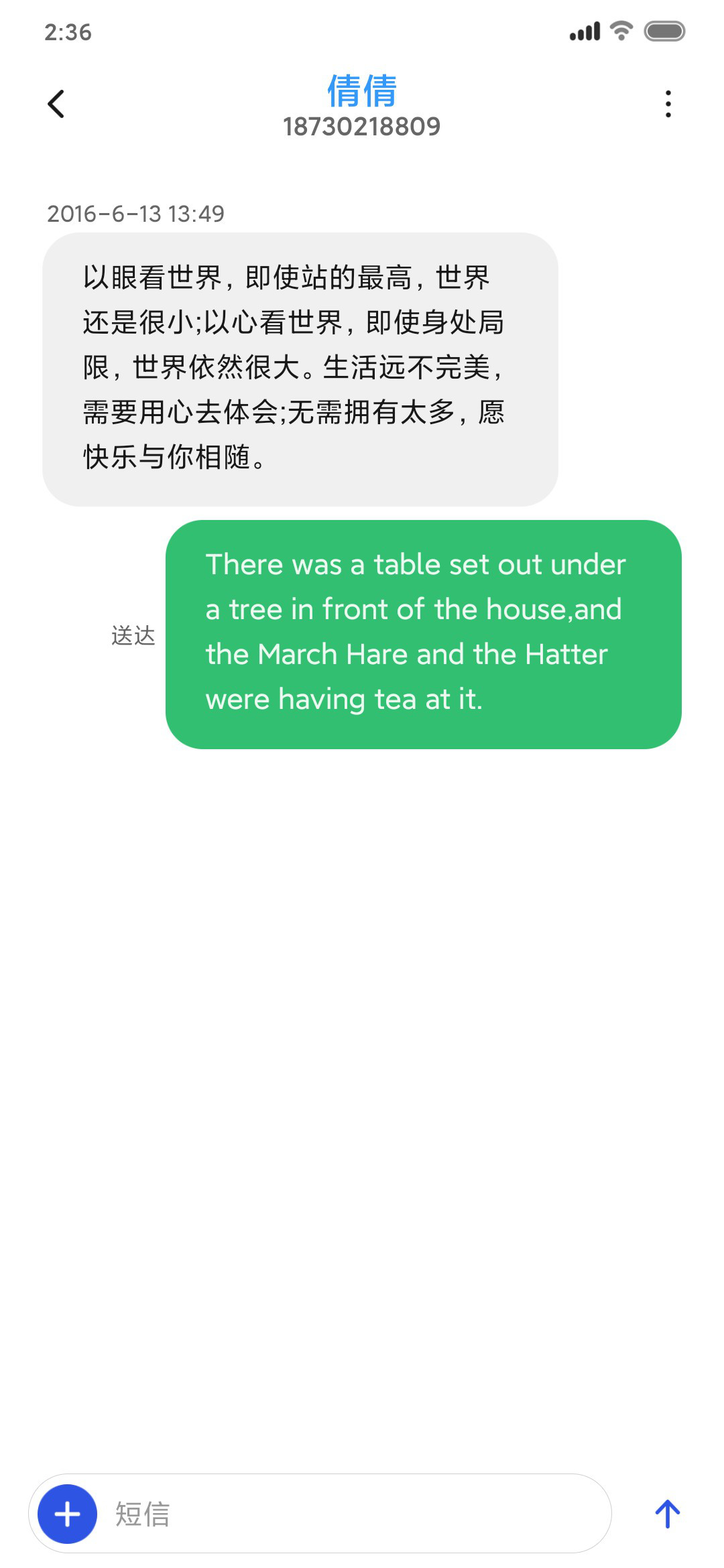Open the three-dot overflow menu
724x1568 pixels.
[x=668, y=104]
